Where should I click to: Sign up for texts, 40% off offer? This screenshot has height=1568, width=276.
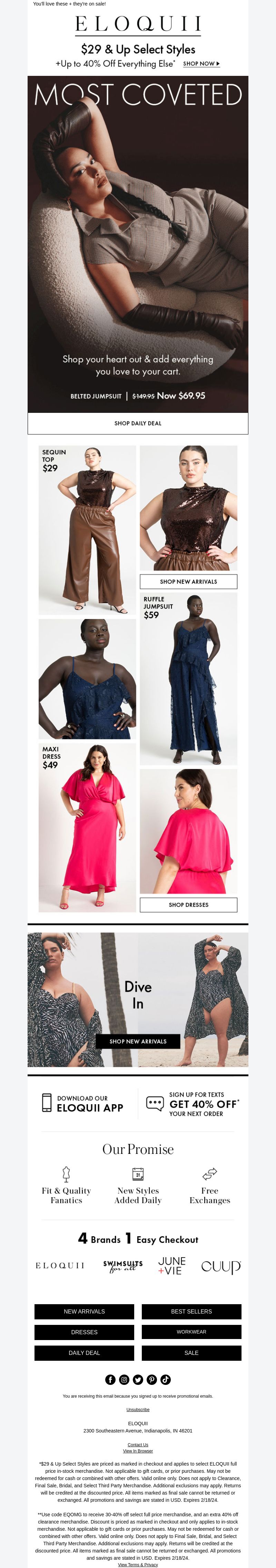coord(193,1103)
